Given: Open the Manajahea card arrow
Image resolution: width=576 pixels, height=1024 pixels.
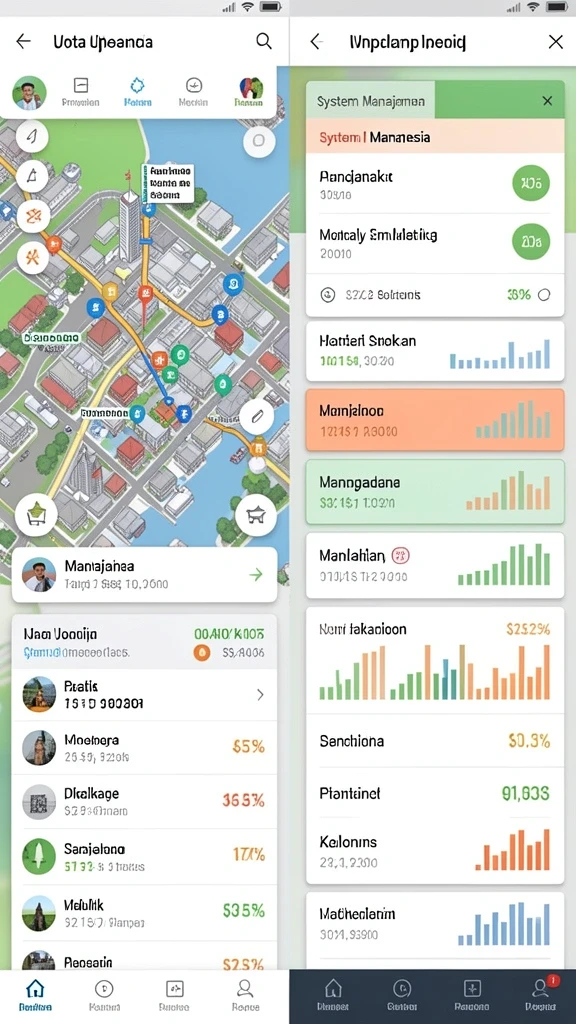Looking at the screenshot, I should (256, 575).
